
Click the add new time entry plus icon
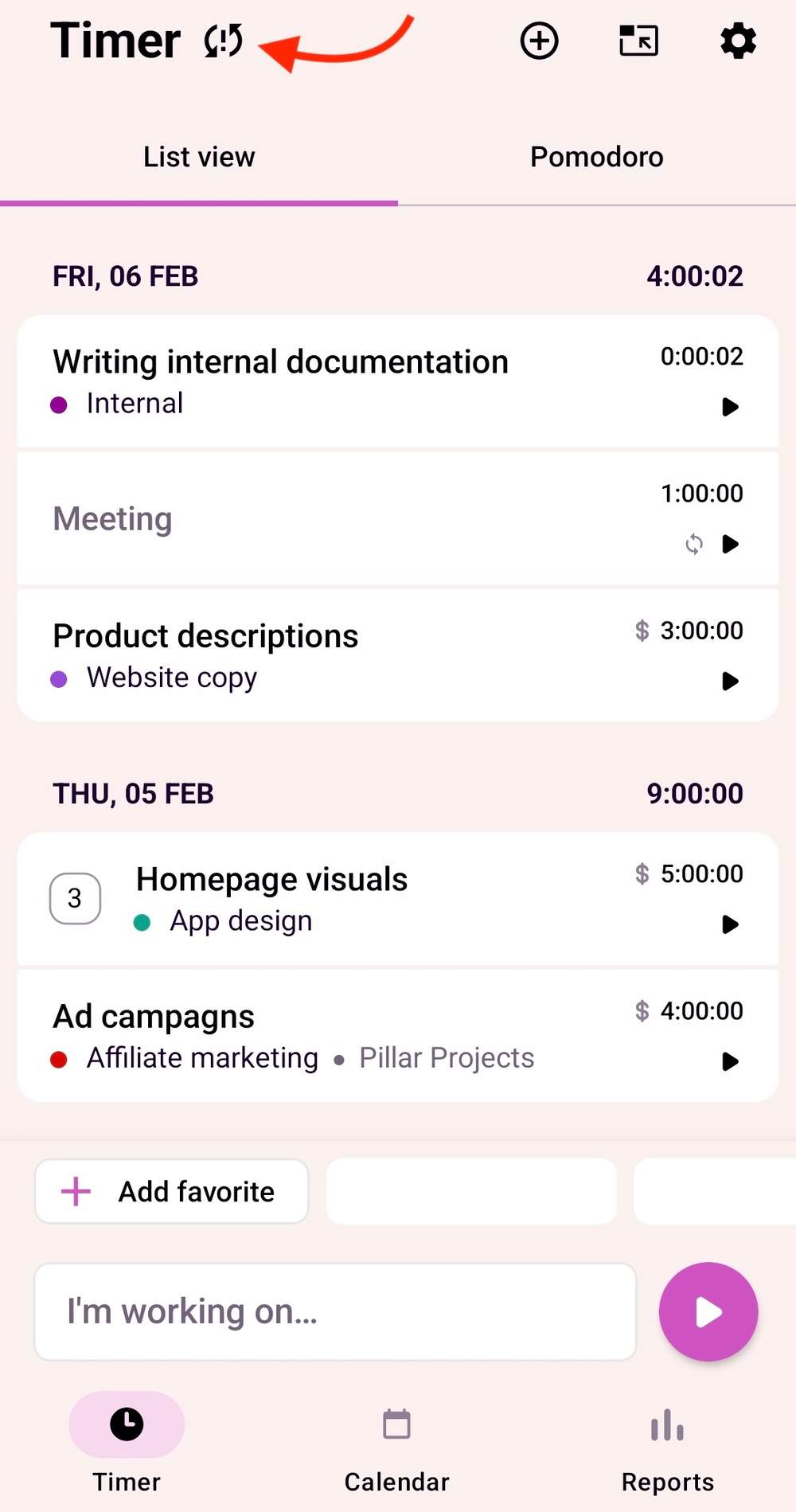coord(539,41)
